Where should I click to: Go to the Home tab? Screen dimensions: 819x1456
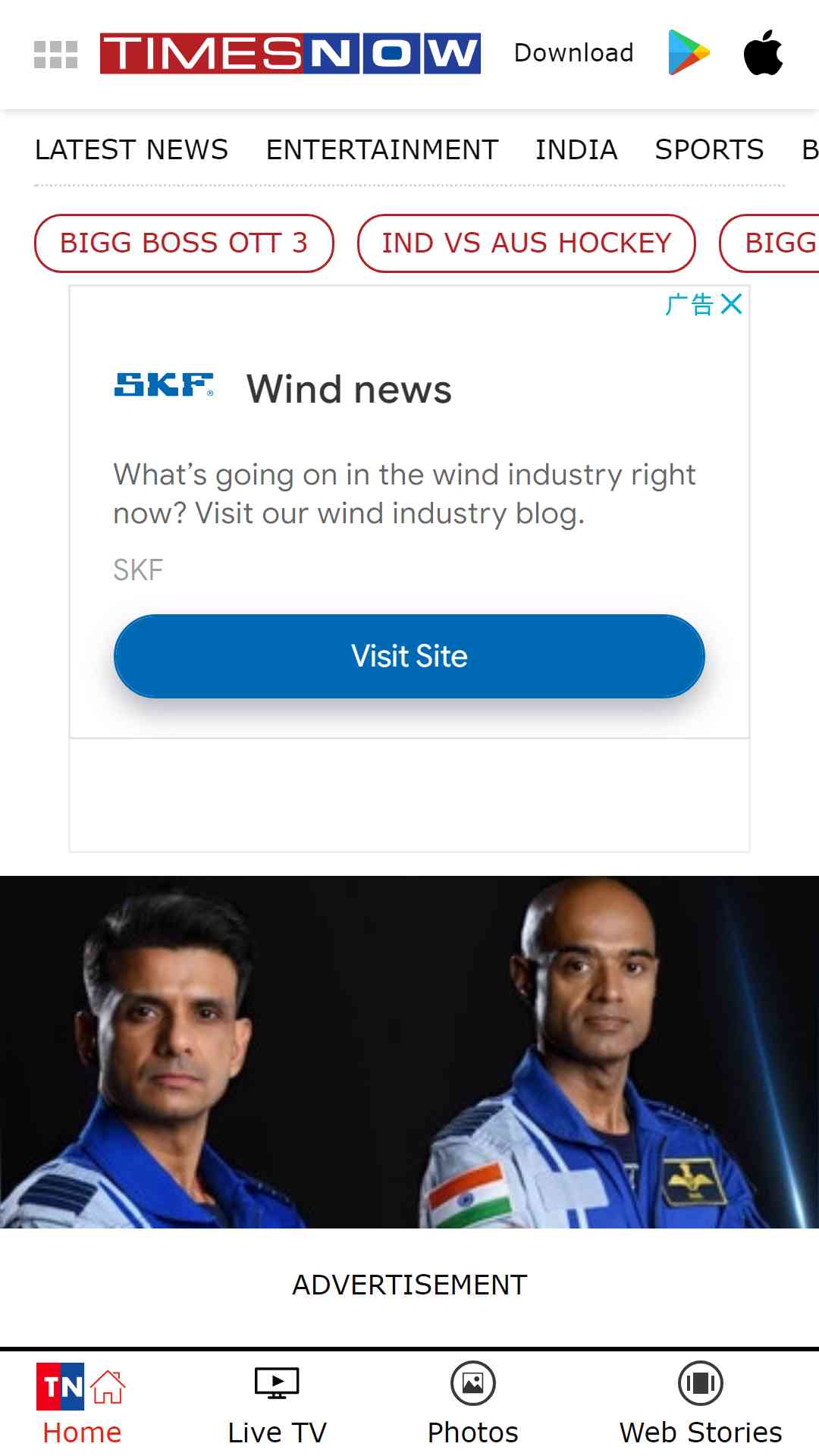coord(82,1403)
